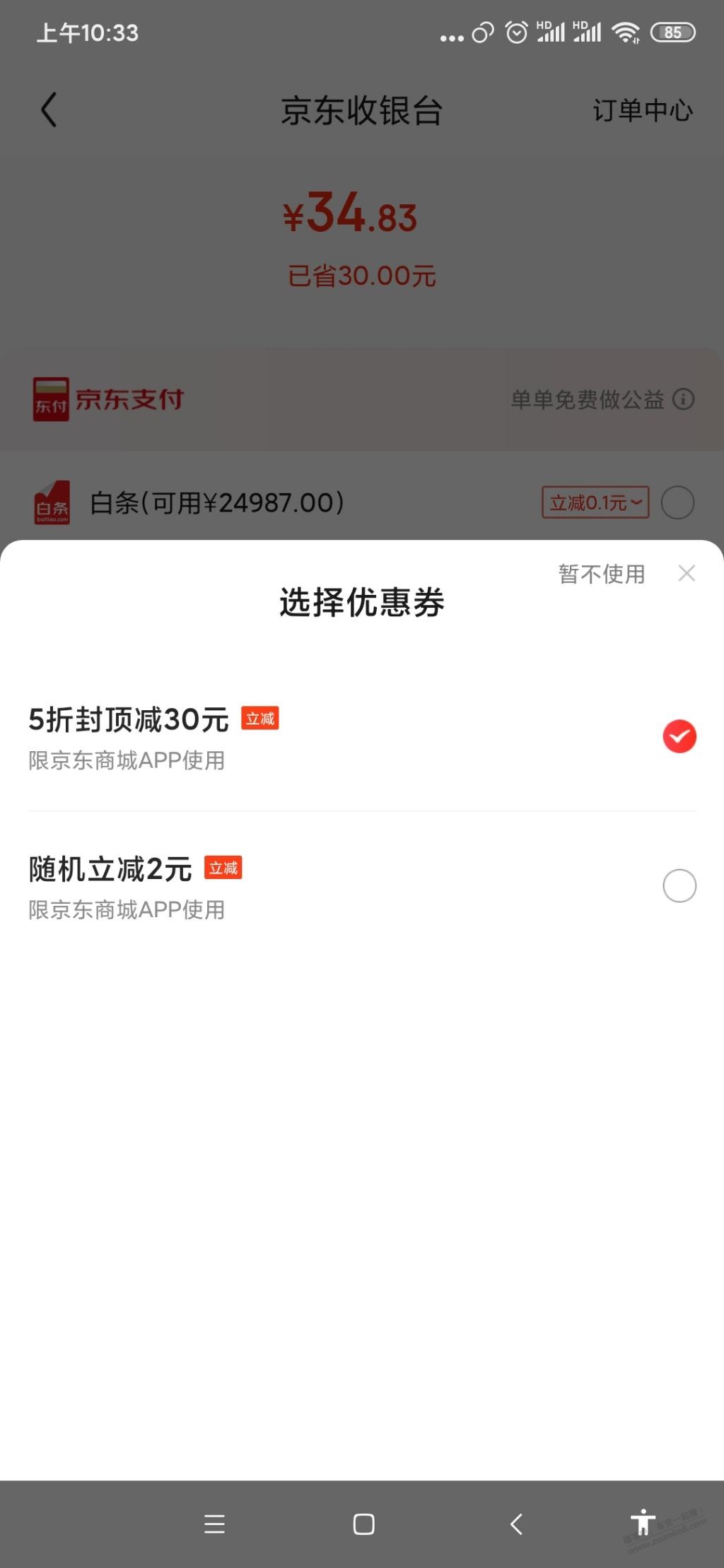Tap the system back arrow
The image size is (724, 1568).
click(517, 1524)
